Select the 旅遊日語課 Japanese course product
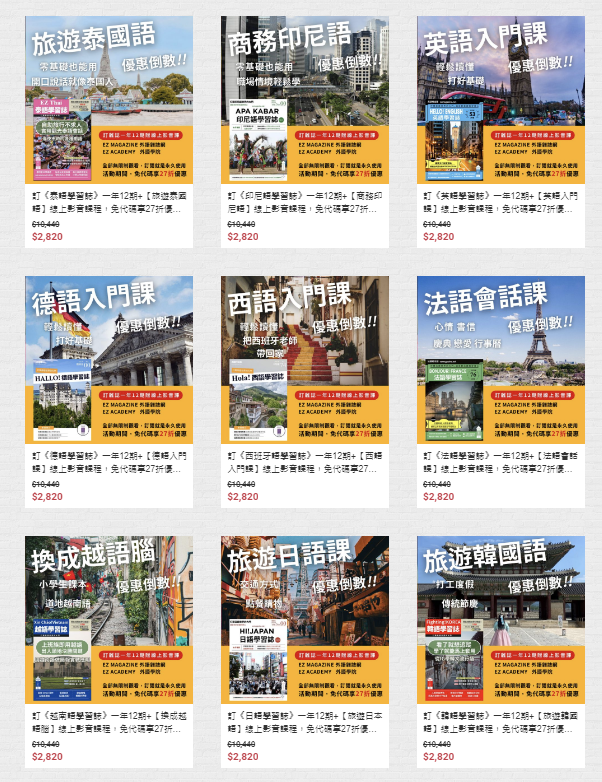 (x=305, y=620)
